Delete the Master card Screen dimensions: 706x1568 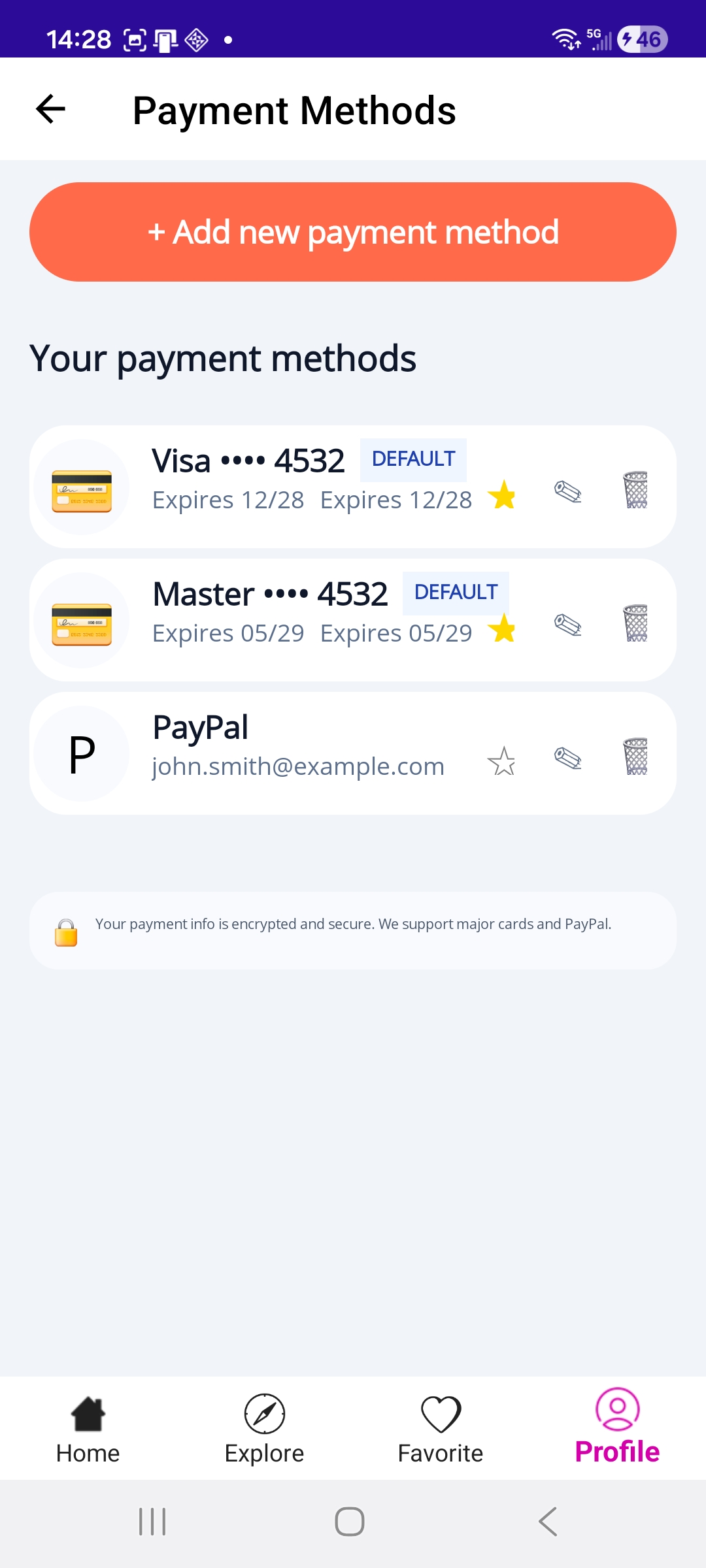click(x=635, y=623)
